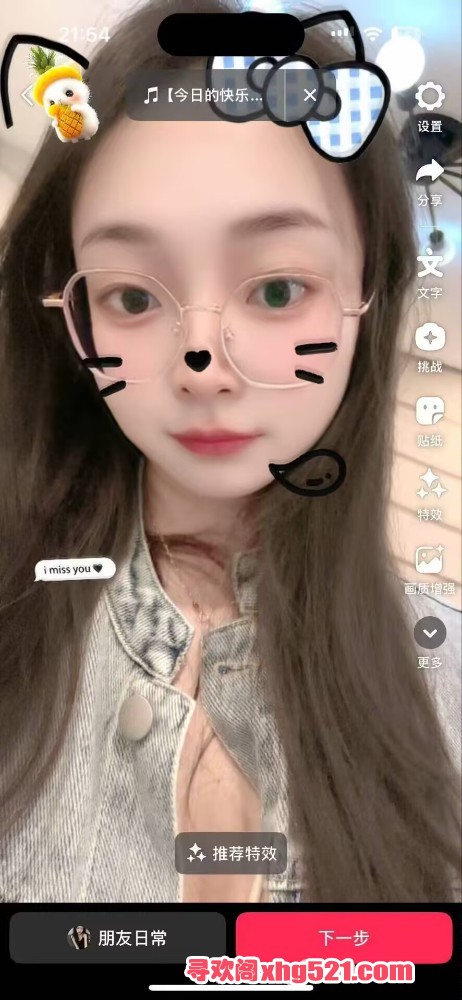Image resolution: width=462 pixels, height=1000 pixels.
Task: Open 贴纸 stickers
Action: click(x=430, y=422)
